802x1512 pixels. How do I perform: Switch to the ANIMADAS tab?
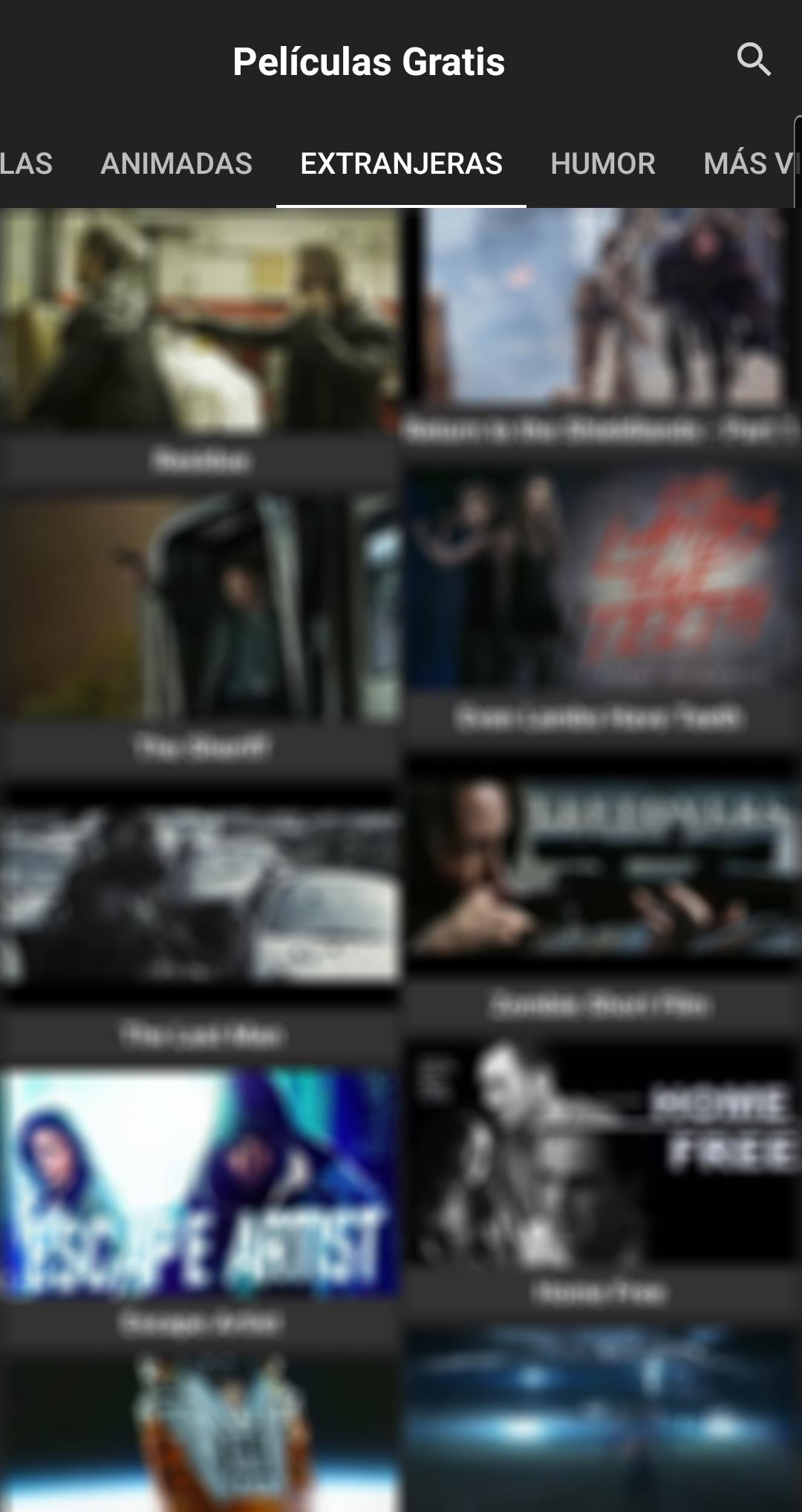pyautogui.click(x=177, y=163)
